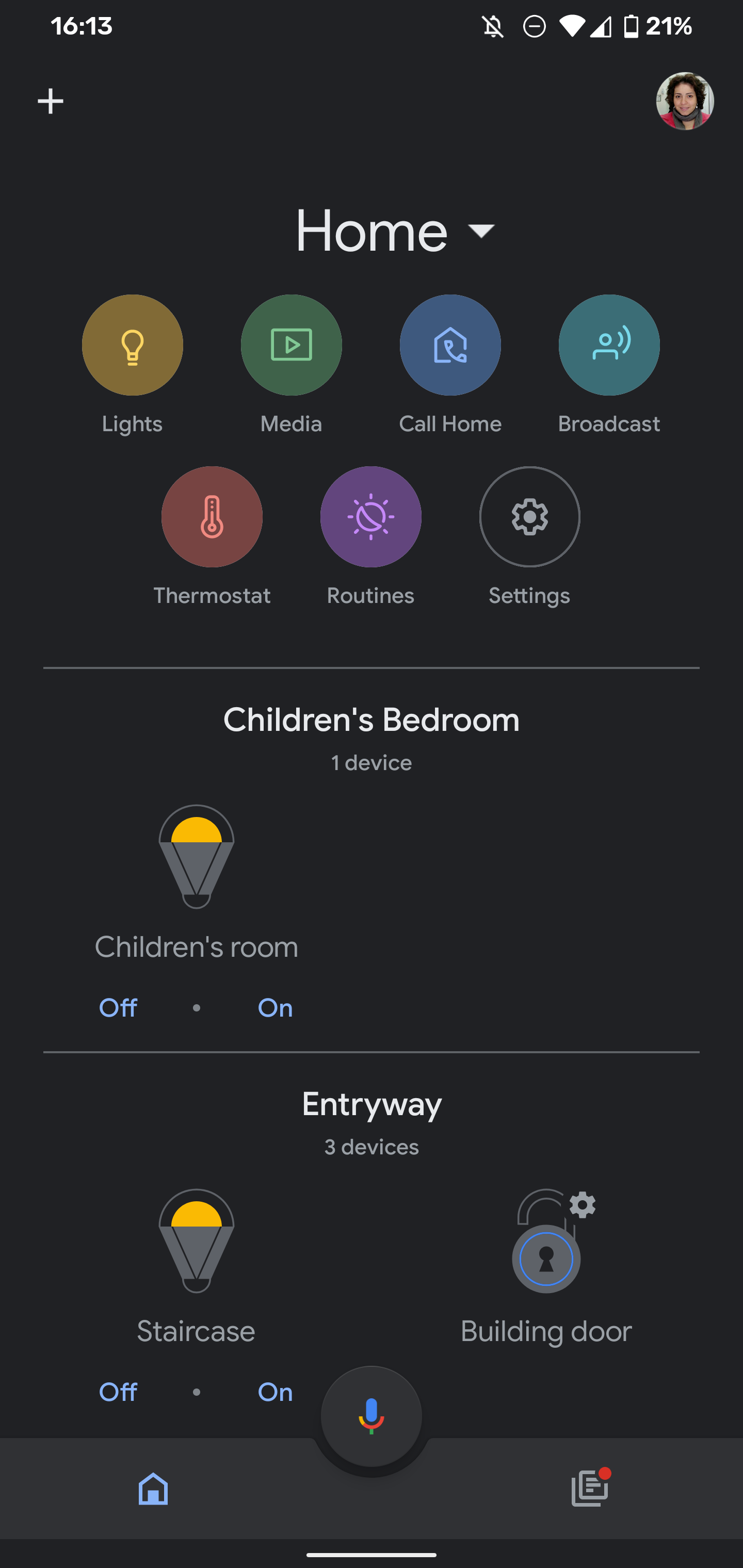This screenshot has width=743, height=1568.
Task: Open the account profile picture
Action: pyautogui.click(x=685, y=101)
